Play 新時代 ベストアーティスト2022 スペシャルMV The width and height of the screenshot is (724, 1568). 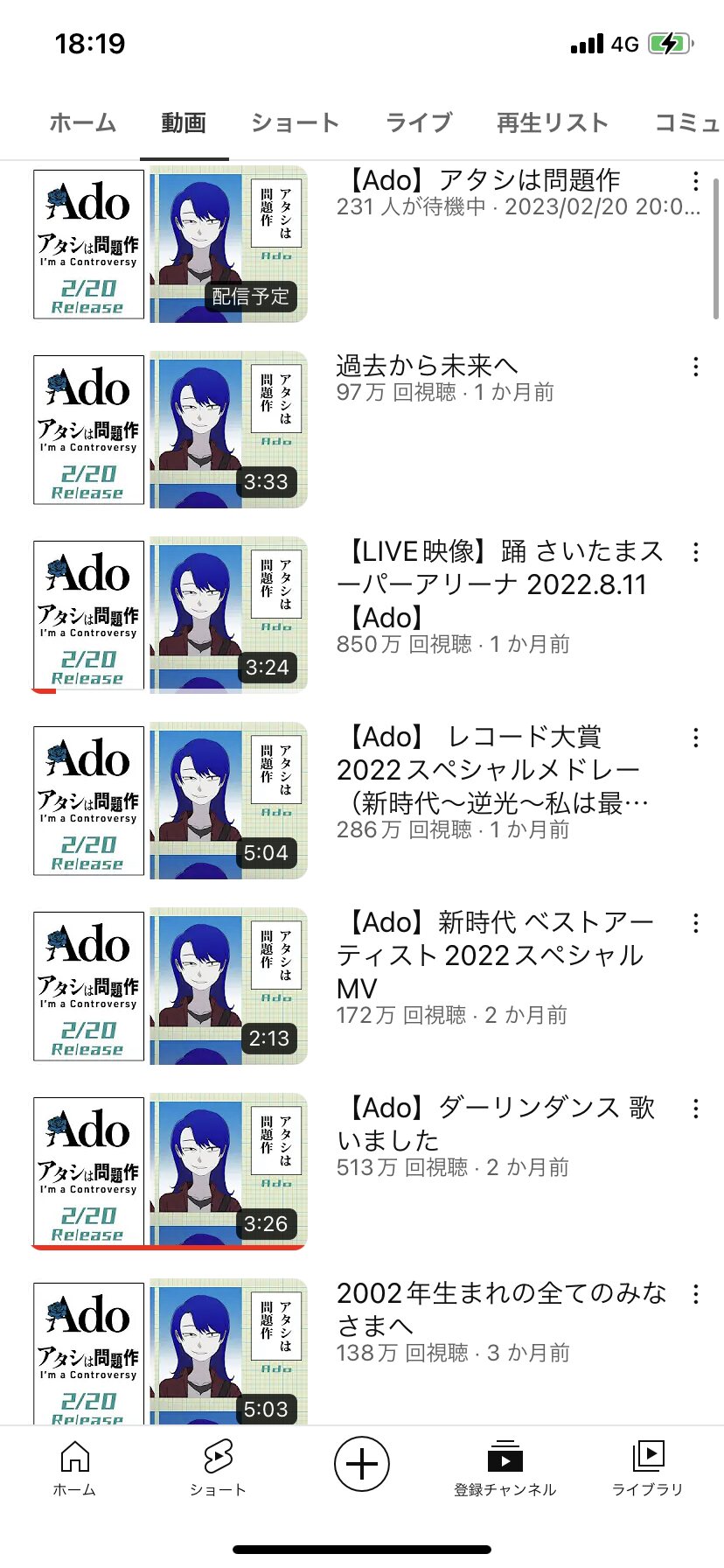pyautogui.click(x=171, y=986)
